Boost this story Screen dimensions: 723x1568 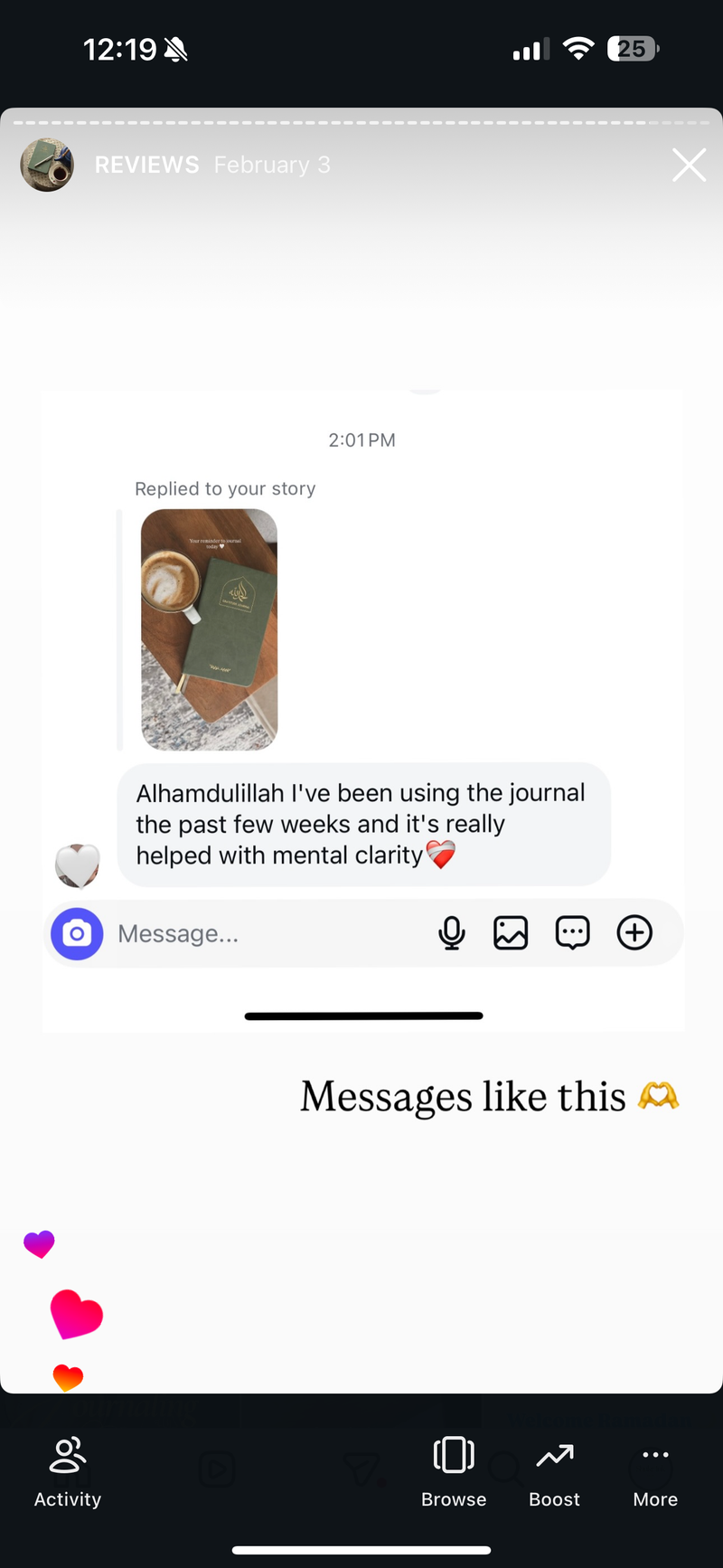click(554, 1471)
